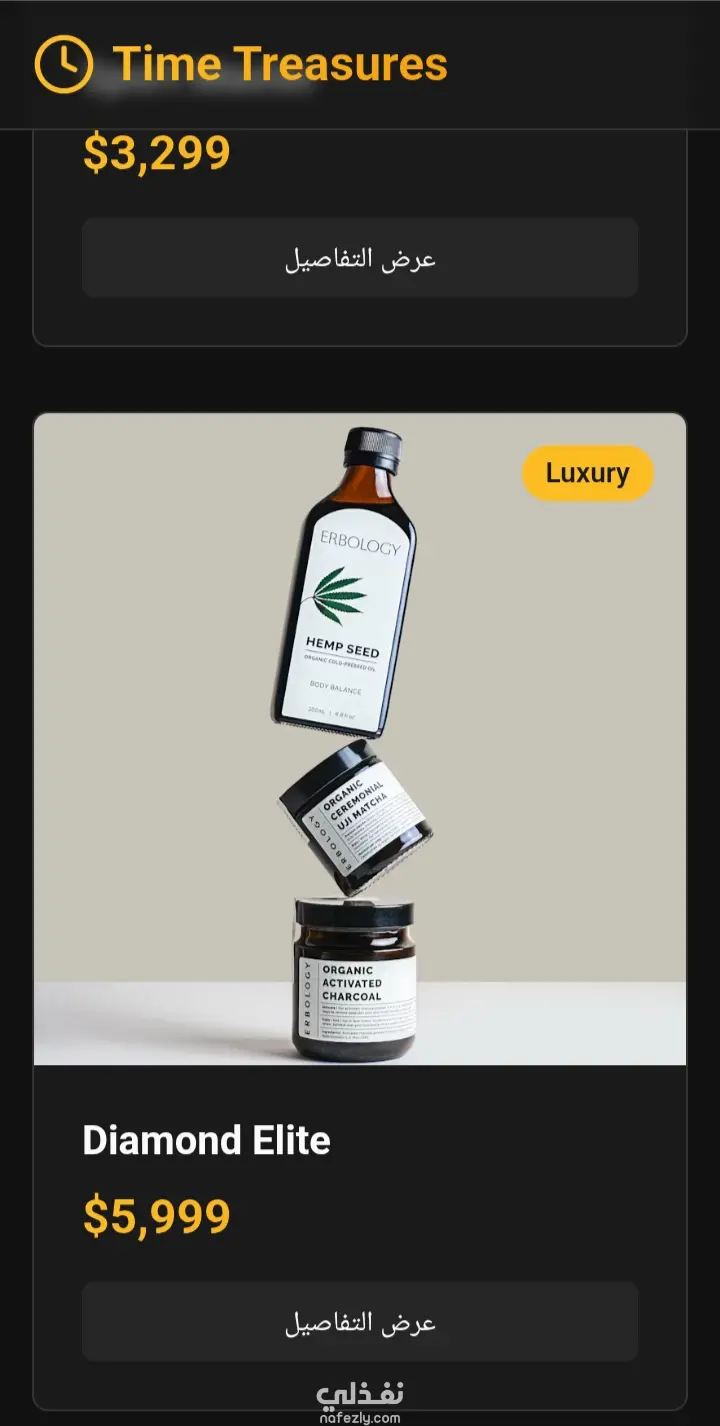This screenshot has width=720, height=1426.
Task: View details of the Diamond Elite product
Action: [x=360, y=1321]
